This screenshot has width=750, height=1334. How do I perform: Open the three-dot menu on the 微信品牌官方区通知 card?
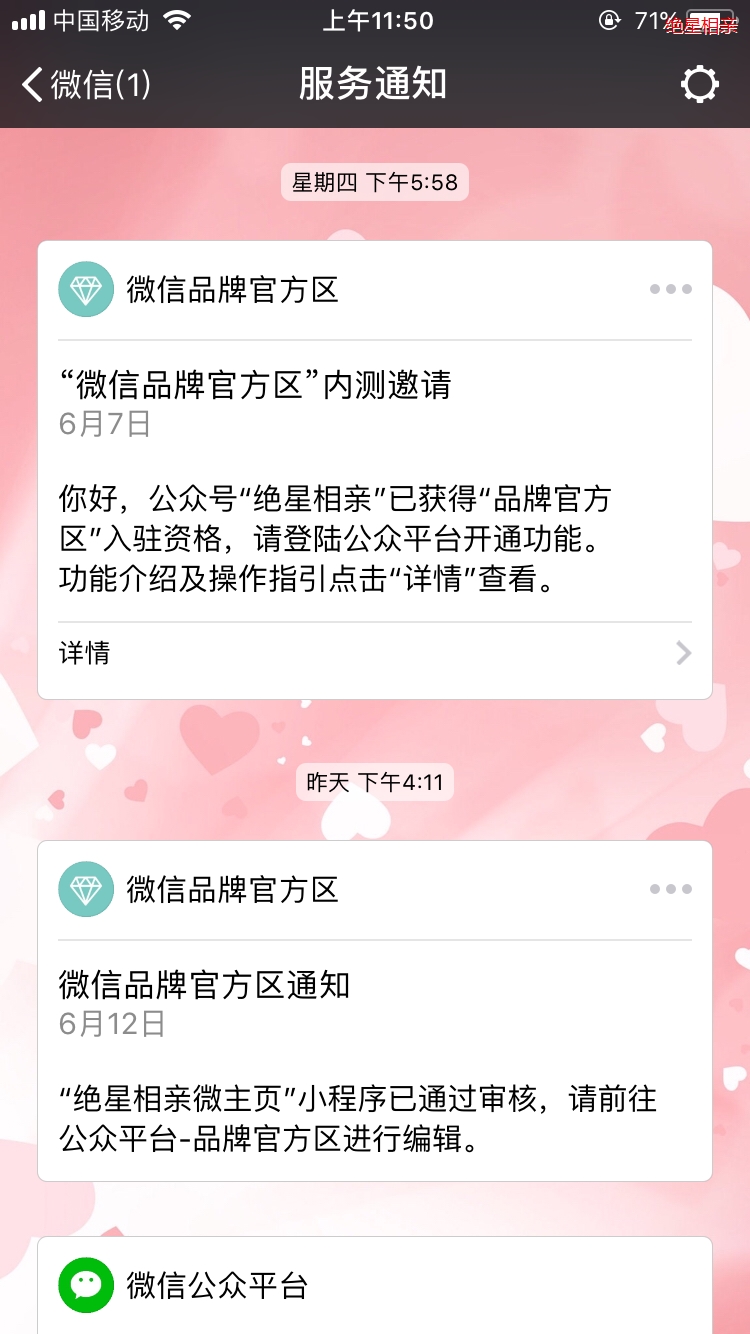pos(670,889)
